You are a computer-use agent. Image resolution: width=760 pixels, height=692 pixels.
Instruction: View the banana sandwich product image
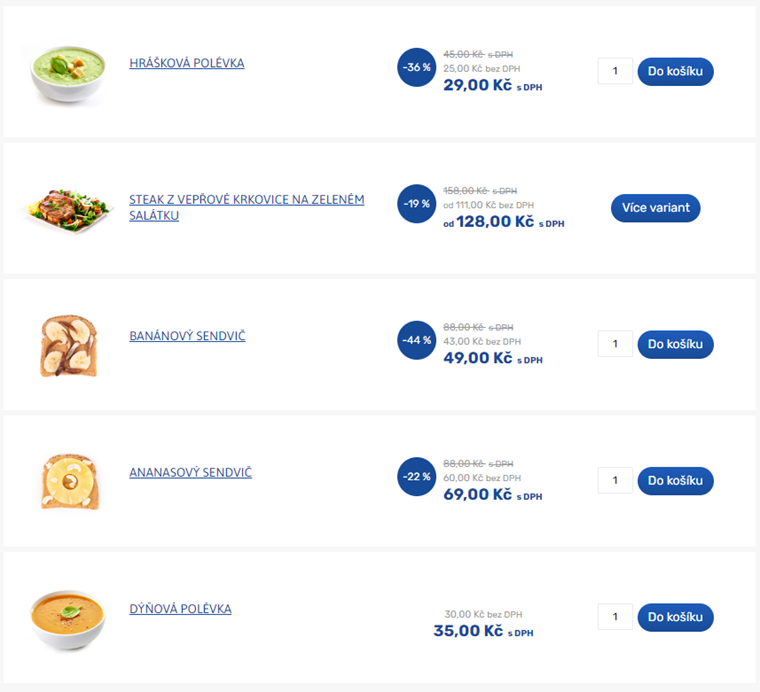point(68,345)
